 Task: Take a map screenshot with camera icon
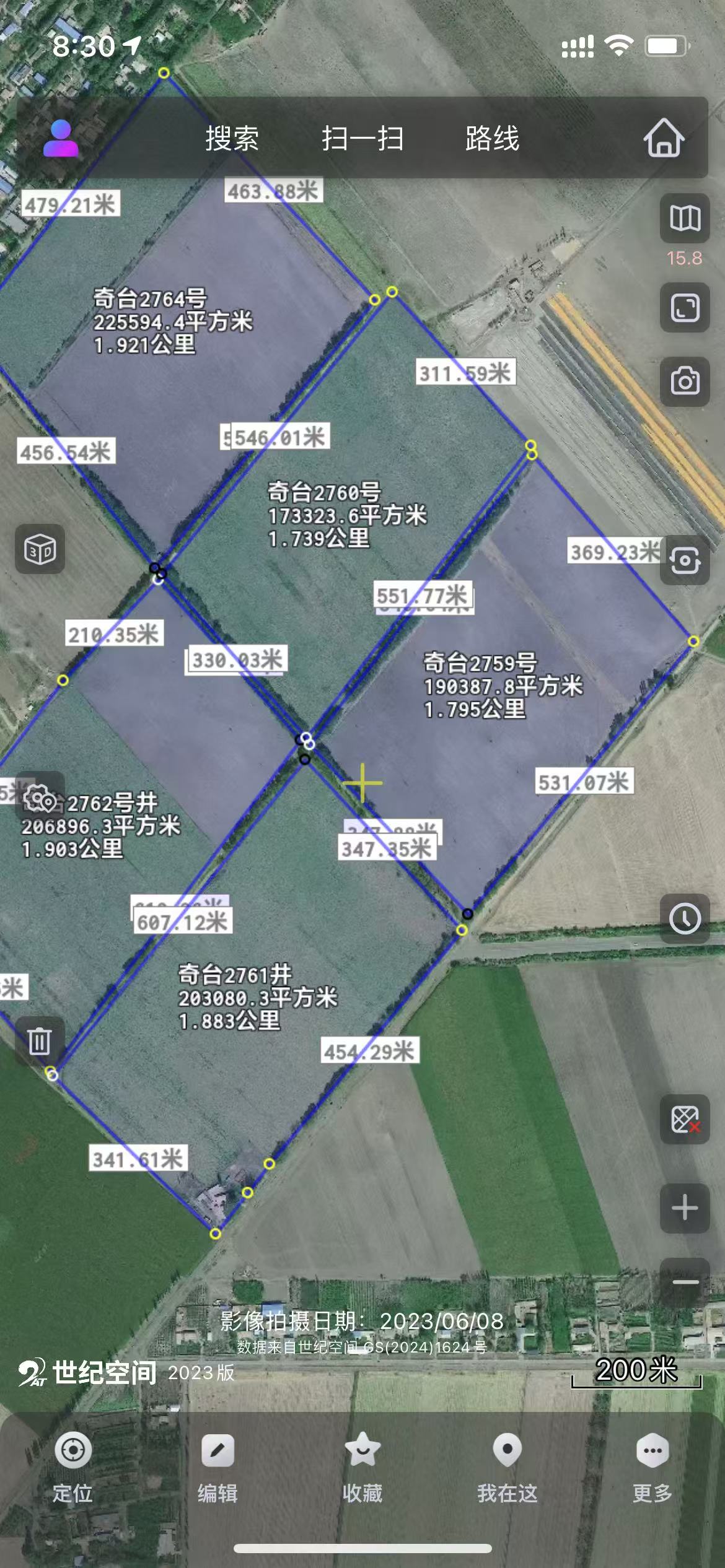pos(685,381)
